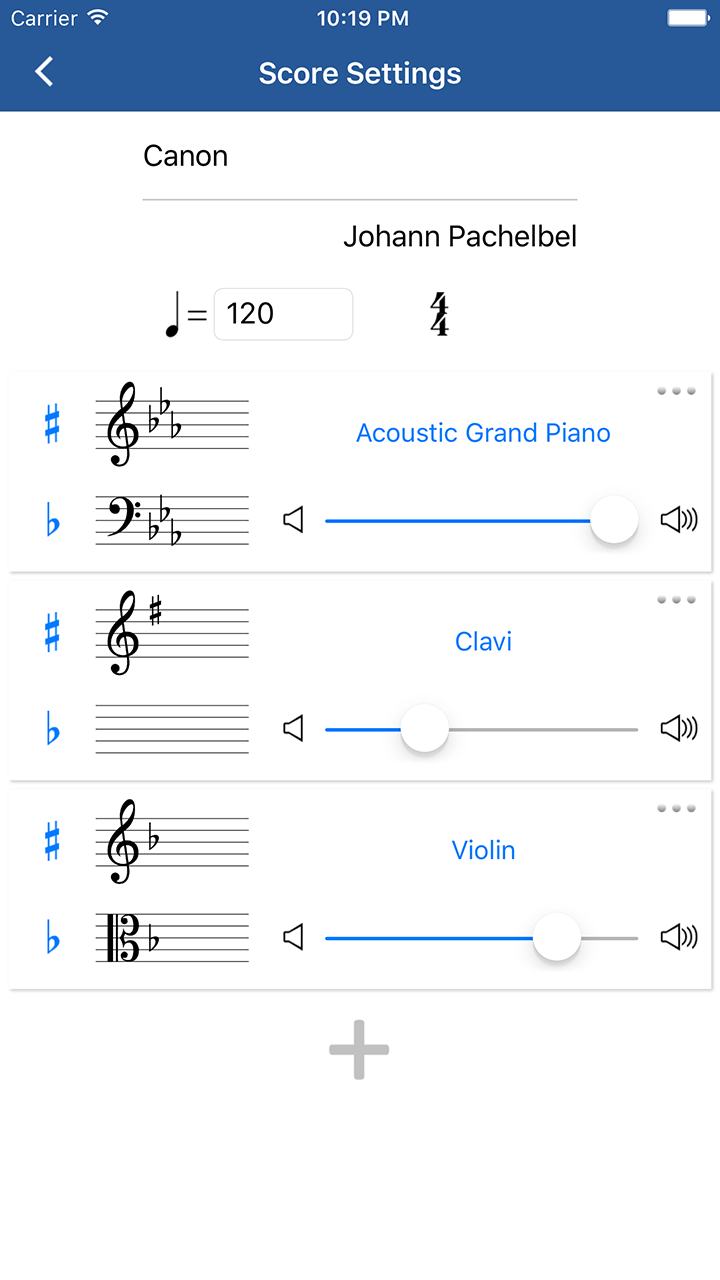Open the ellipsis options for Clavi
Screen dimensions: 720x1280
(x=675, y=599)
